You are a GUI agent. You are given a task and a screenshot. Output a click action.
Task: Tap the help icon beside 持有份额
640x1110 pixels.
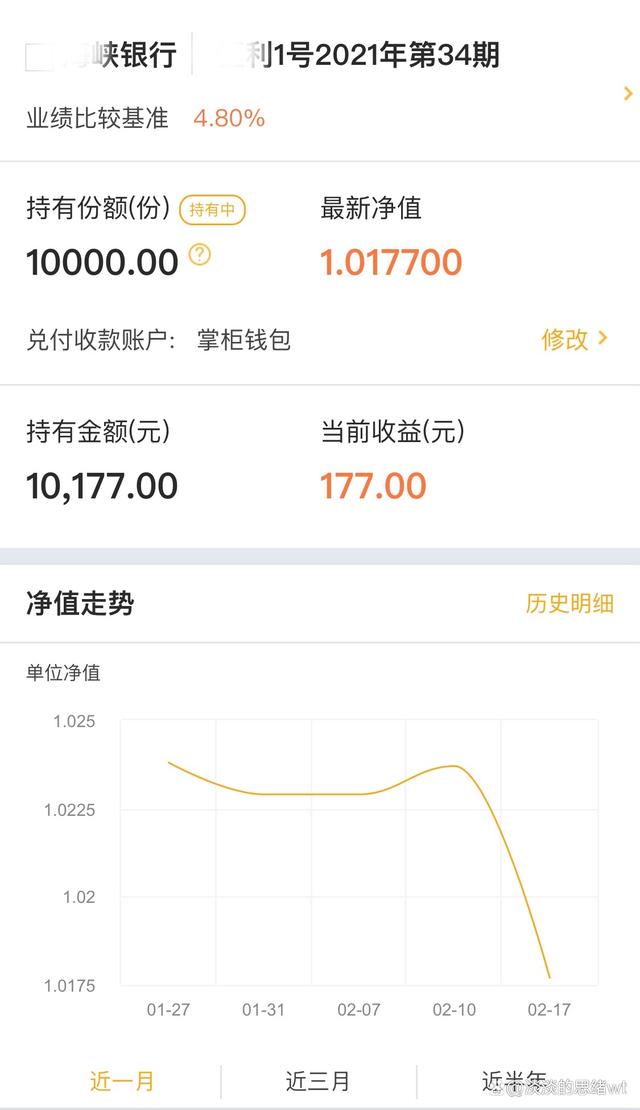200,255
